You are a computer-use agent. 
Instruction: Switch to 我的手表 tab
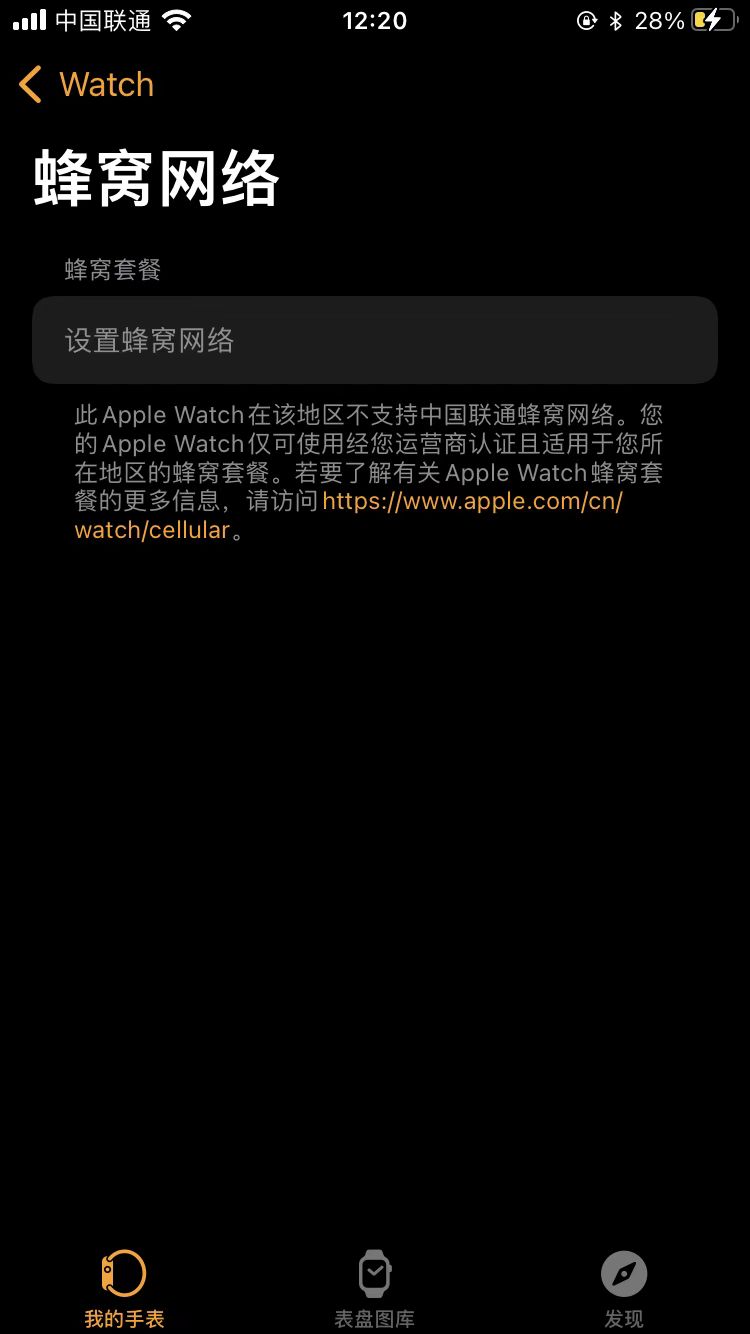[124, 1289]
